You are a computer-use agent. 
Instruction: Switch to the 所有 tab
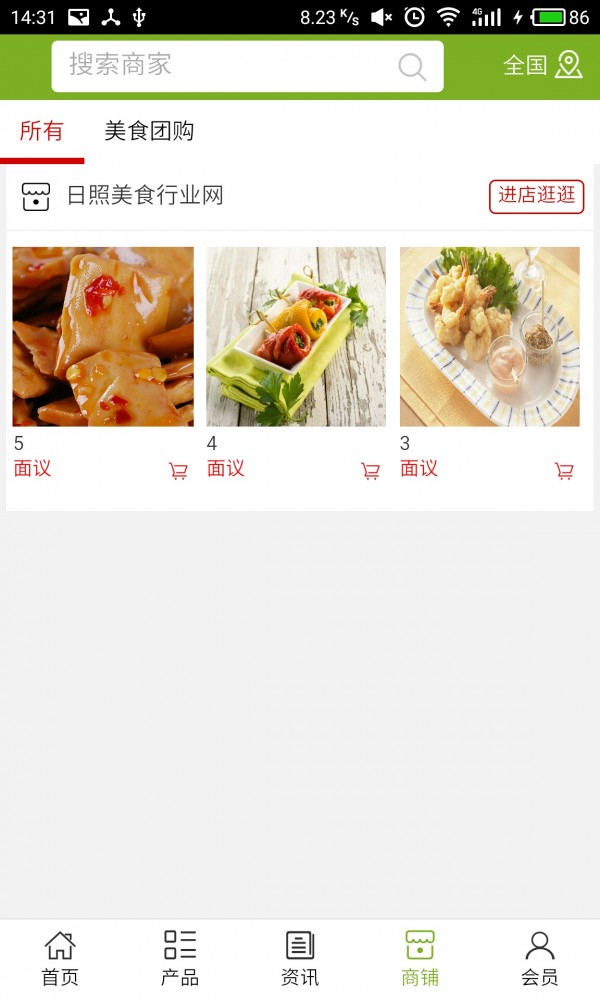(x=41, y=131)
